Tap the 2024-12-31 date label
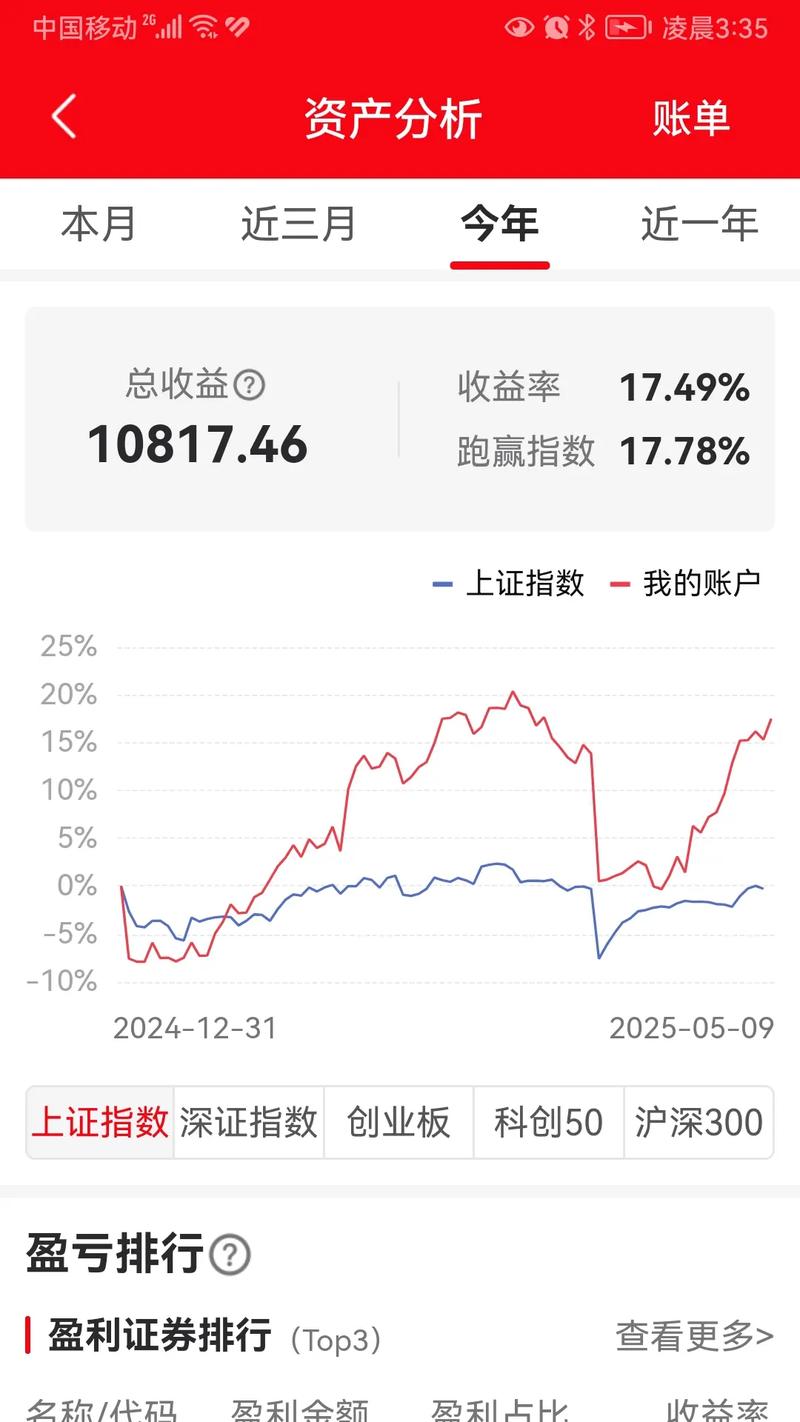The height and width of the screenshot is (1422, 800). (196, 1028)
